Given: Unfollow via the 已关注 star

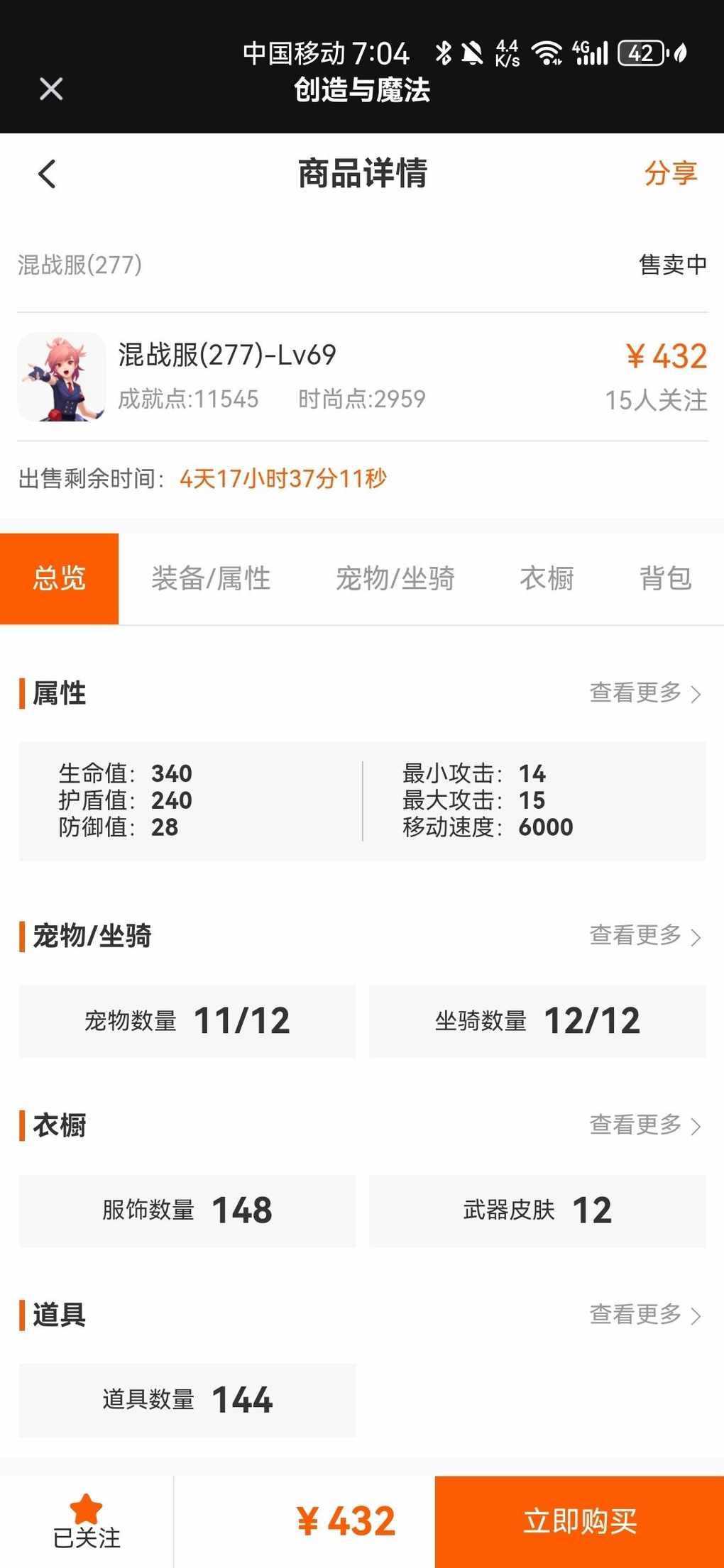Looking at the screenshot, I should click(87, 1520).
